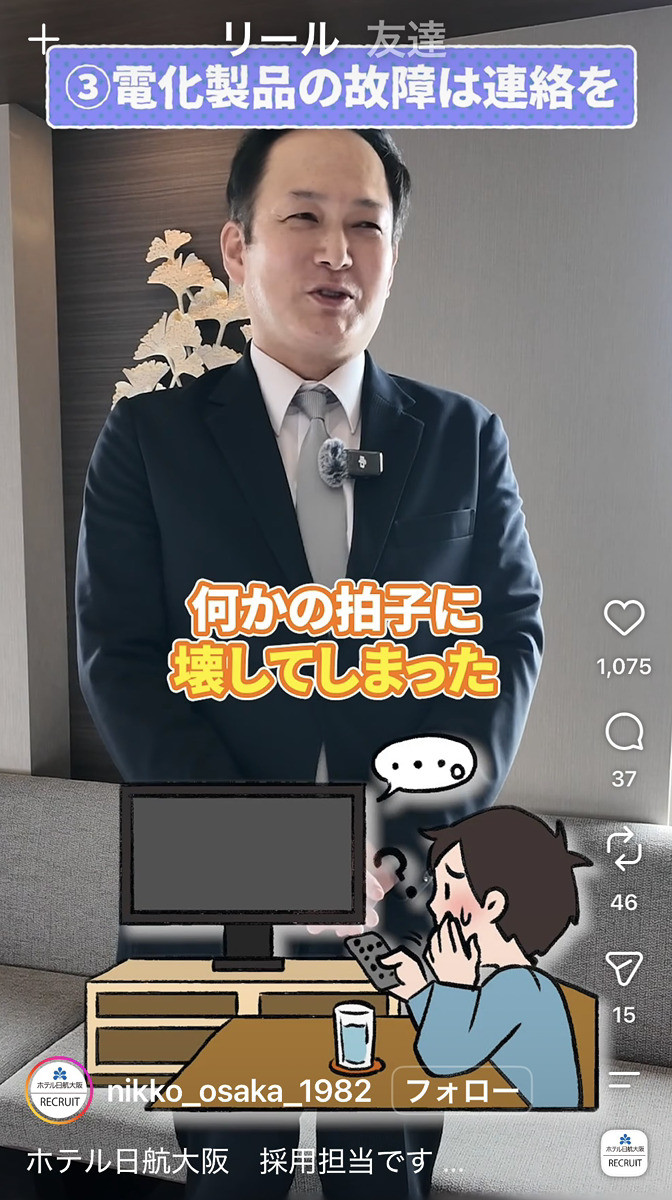The width and height of the screenshot is (672, 1200).
Task: Repost this reel
Action: [624, 850]
